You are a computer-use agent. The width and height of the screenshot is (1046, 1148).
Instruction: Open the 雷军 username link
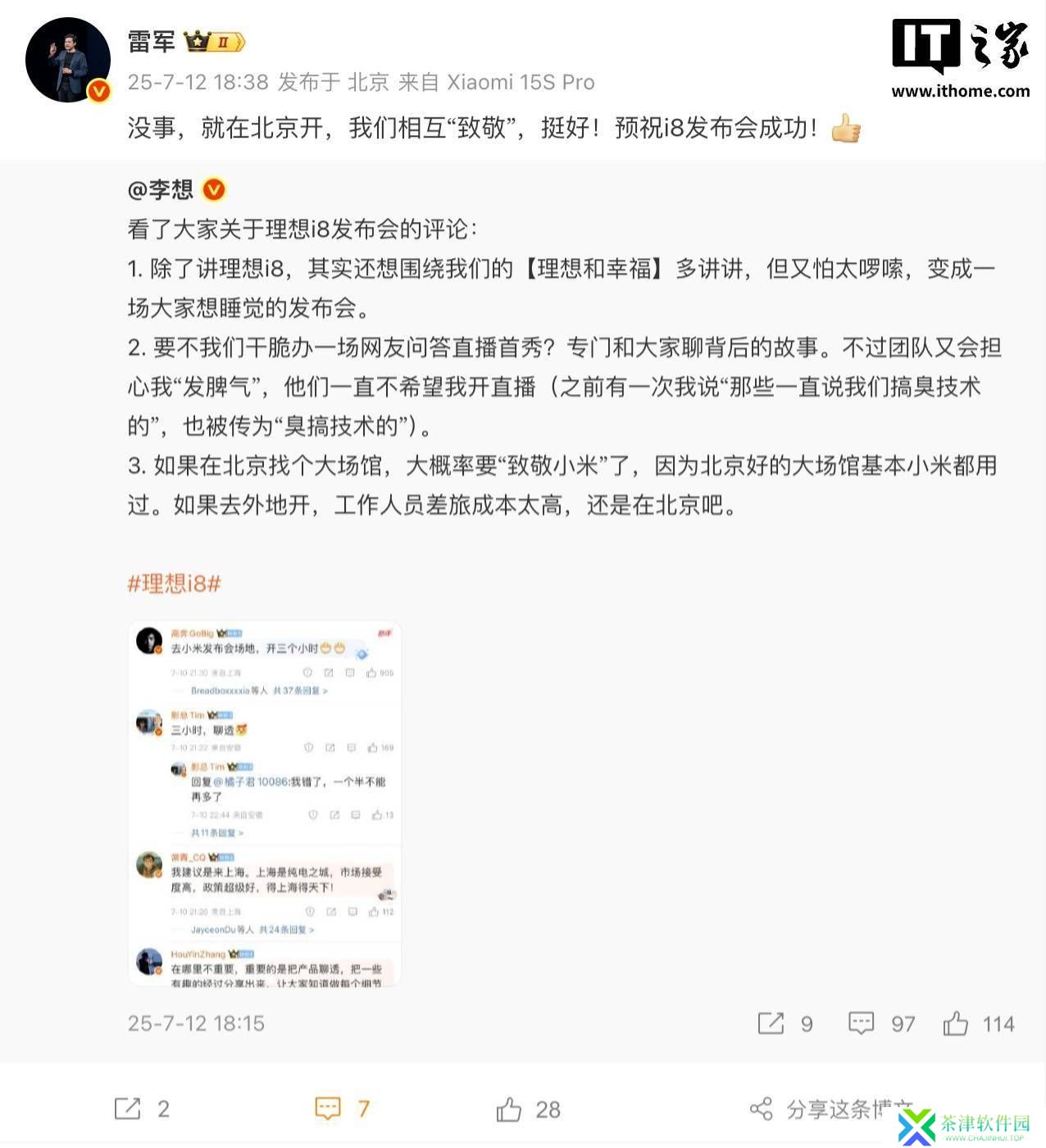152,40
